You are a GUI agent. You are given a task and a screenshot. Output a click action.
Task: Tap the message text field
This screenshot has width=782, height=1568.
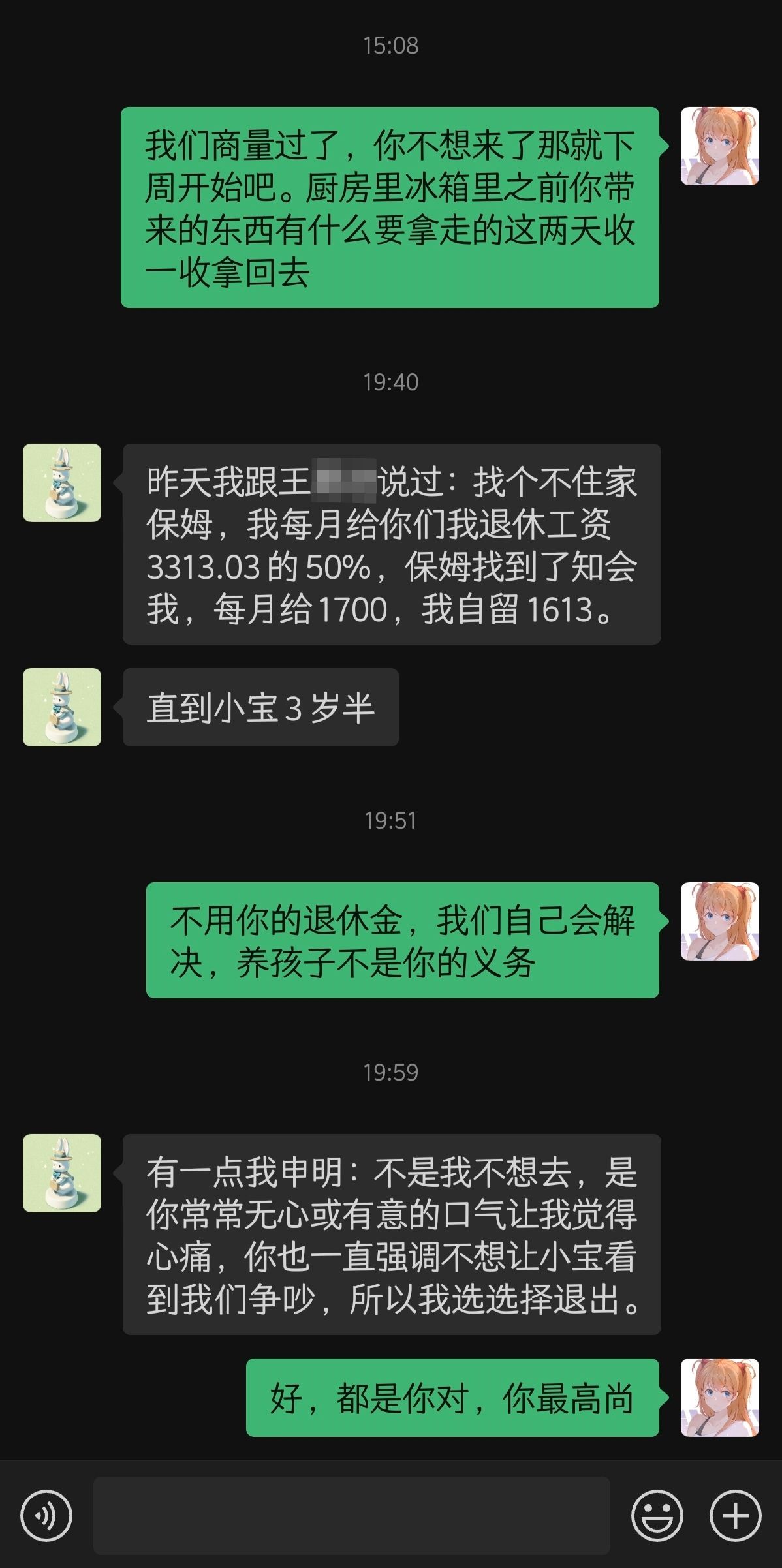352,1515
